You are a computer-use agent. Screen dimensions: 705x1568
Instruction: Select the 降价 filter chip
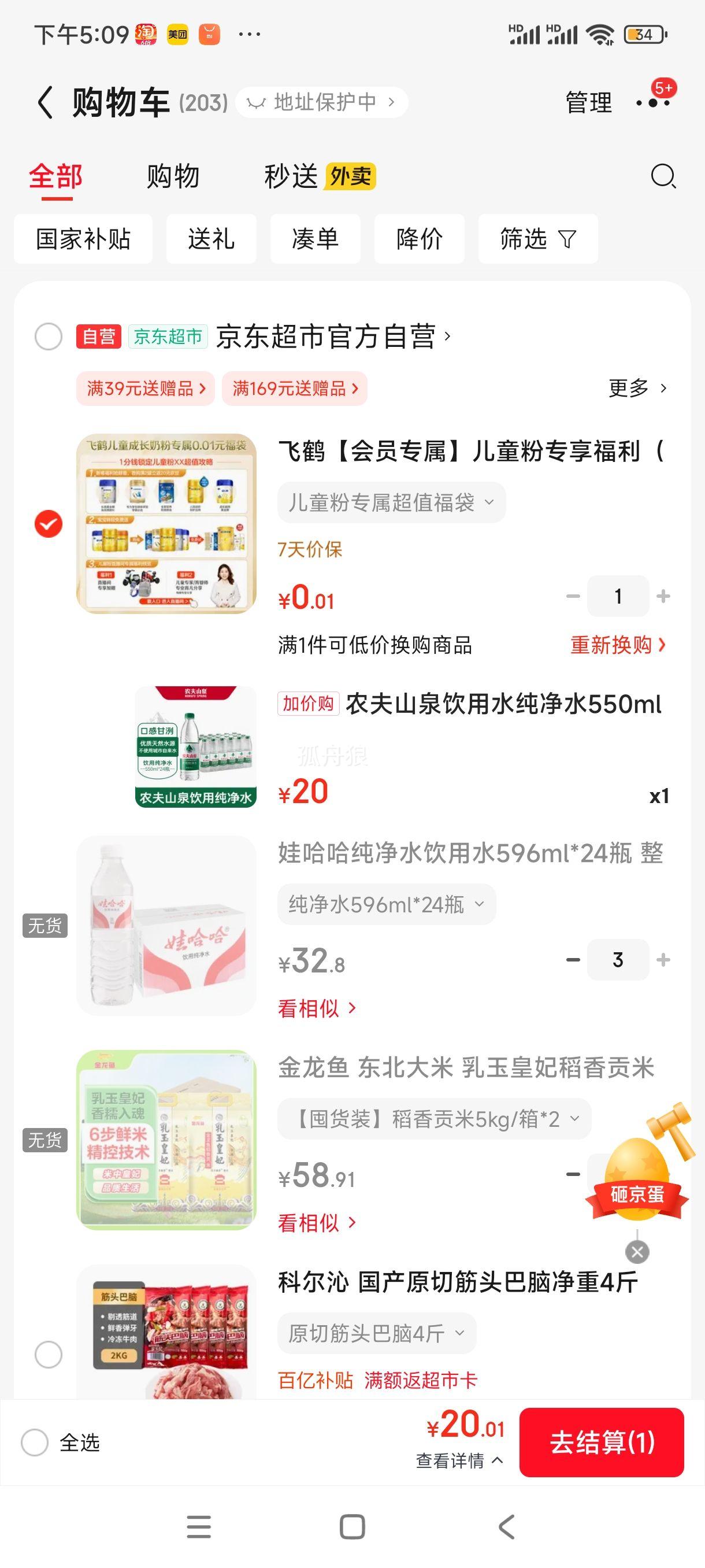419,239
